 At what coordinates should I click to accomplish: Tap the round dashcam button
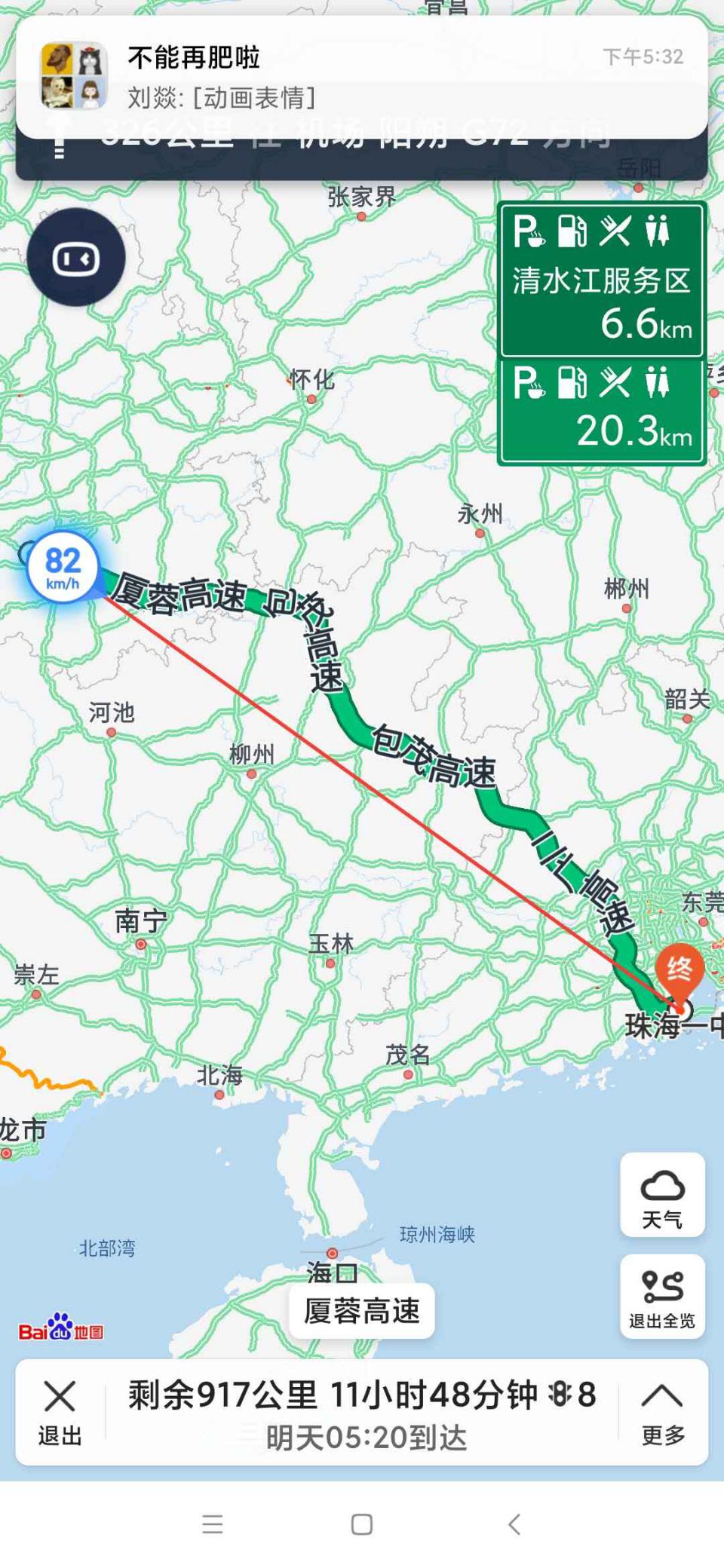coord(76,258)
